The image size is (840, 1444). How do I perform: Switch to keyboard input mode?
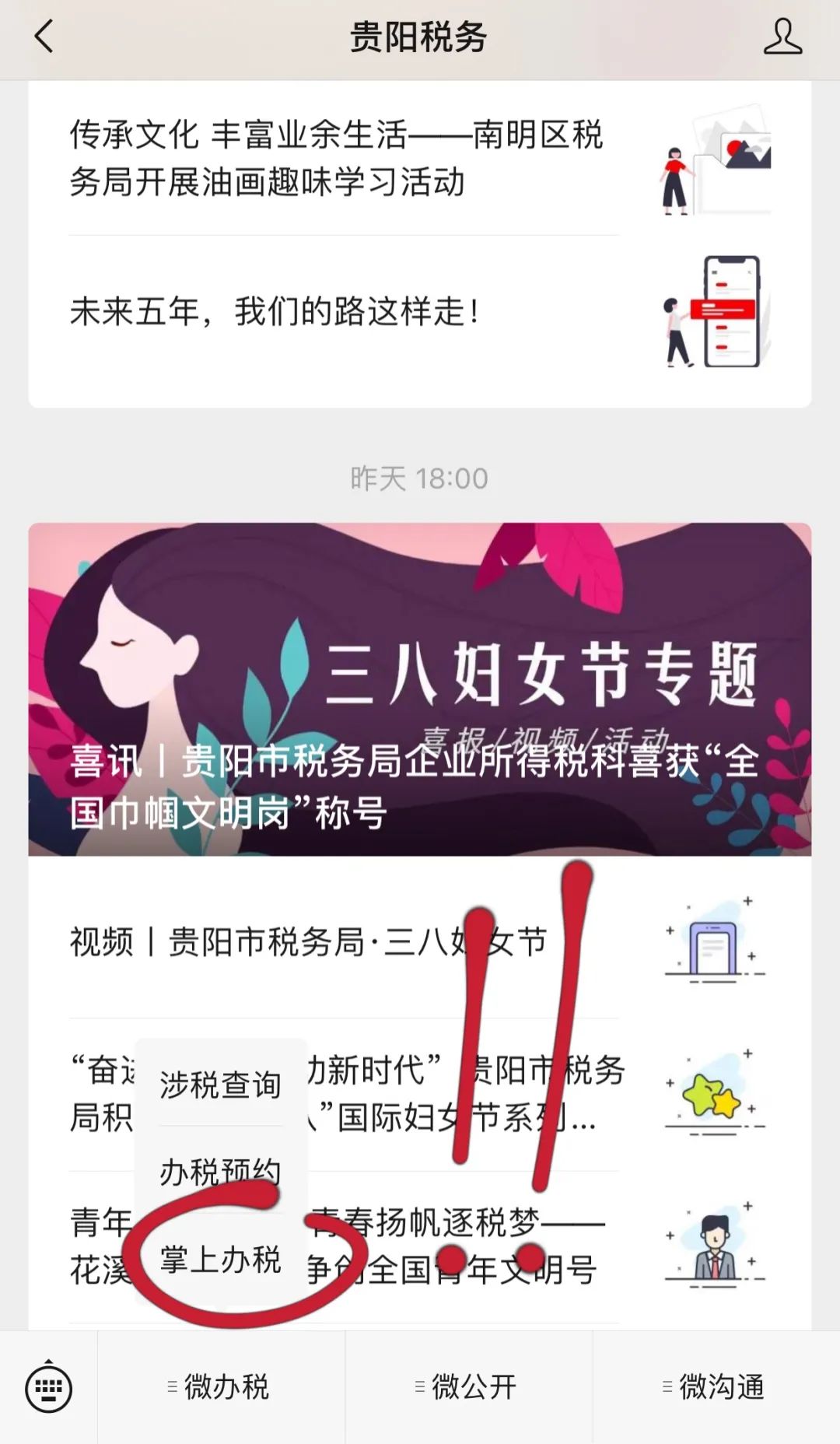click(48, 1388)
